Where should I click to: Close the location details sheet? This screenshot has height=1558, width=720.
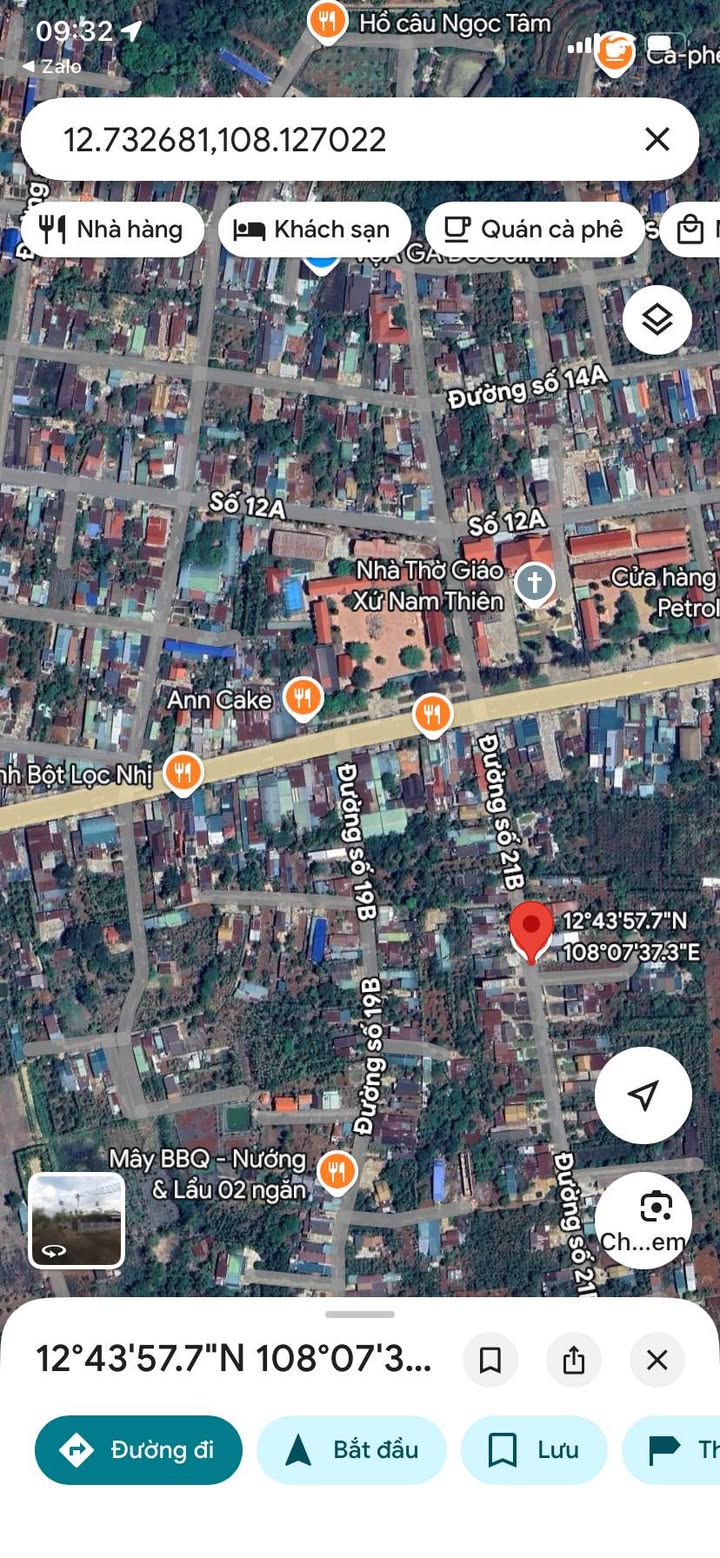click(657, 1360)
